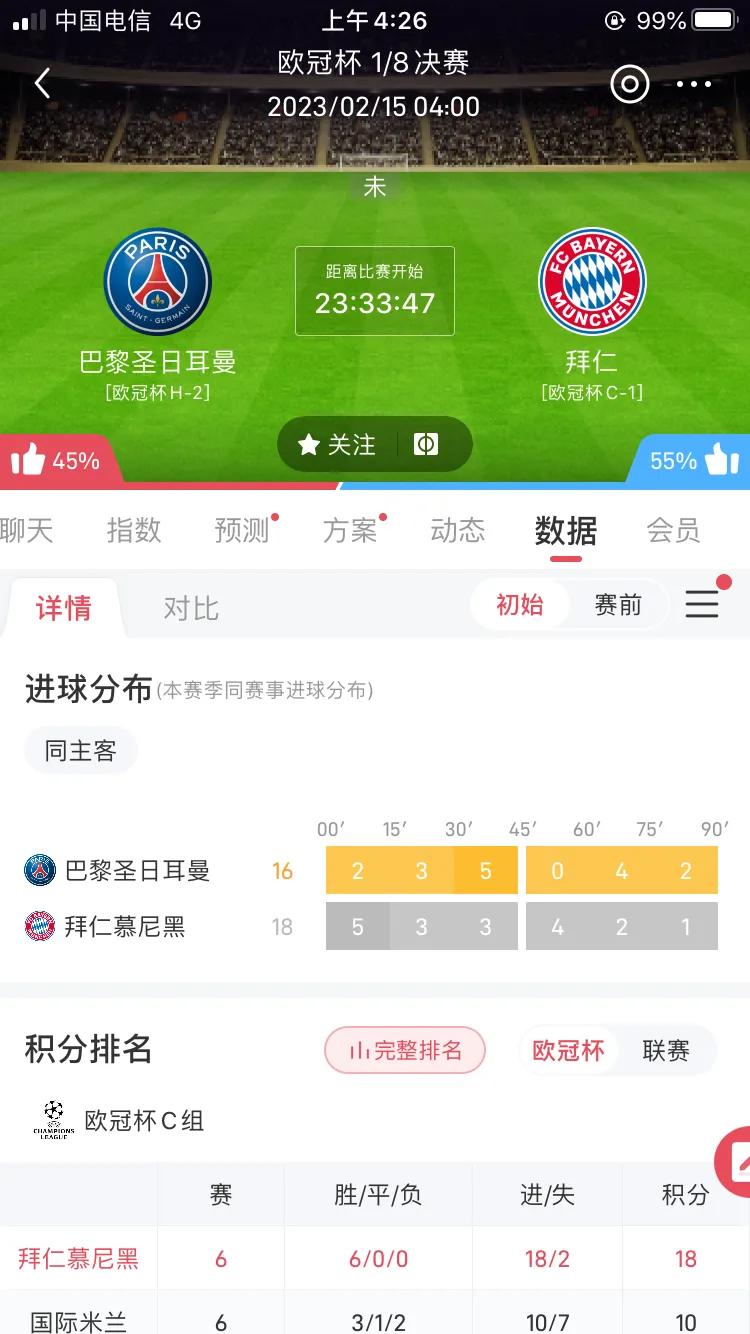Open the hamburger menu beside 赛前 toggle
Screen dimensions: 750x1334
pos(702,604)
